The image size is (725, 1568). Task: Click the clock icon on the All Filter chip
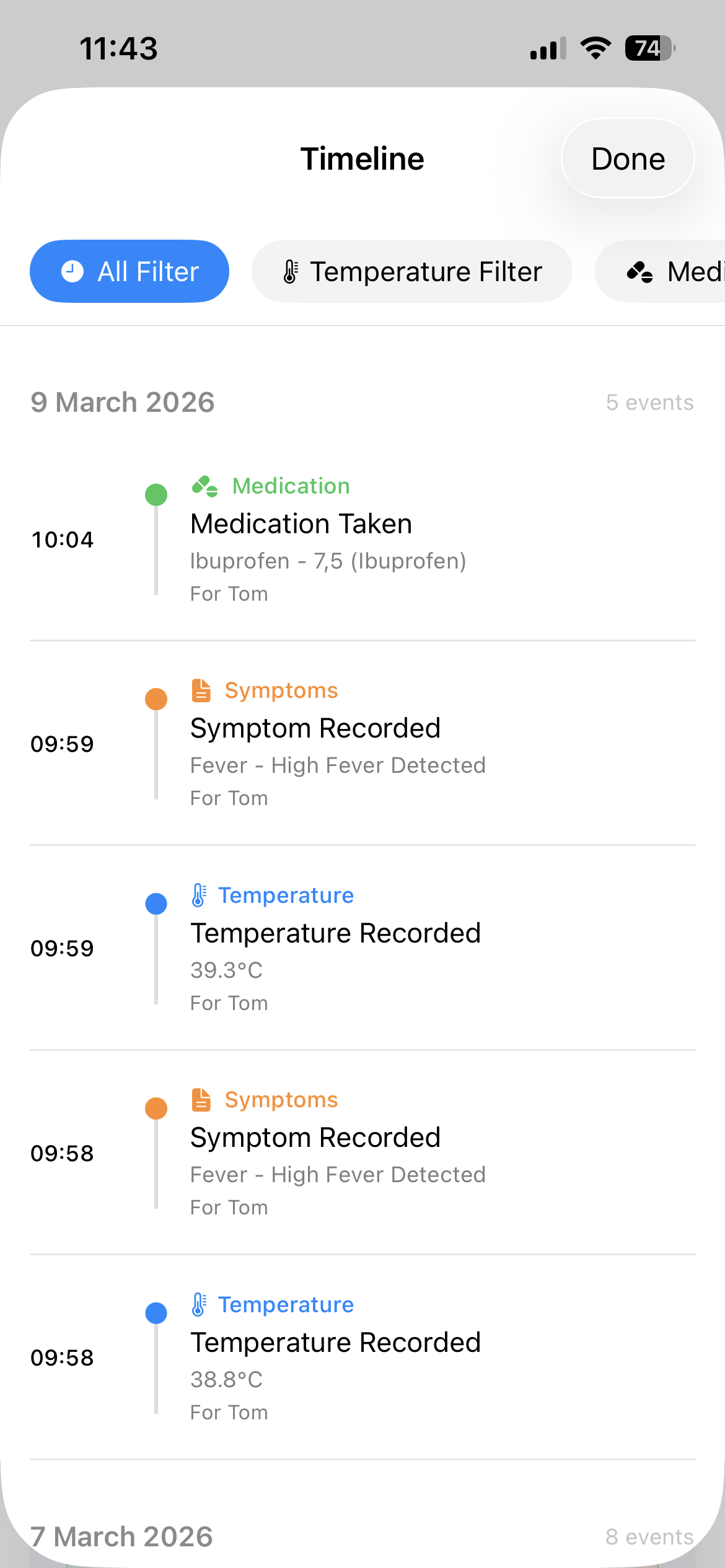point(72,271)
